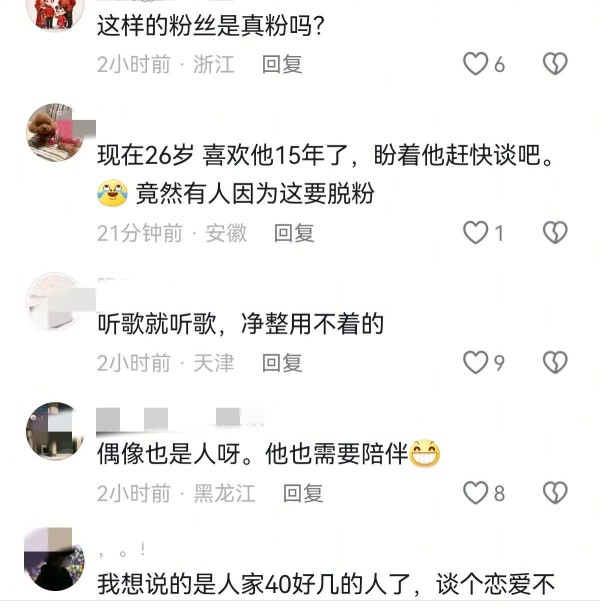
Task: Reply to the comment from 安徽
Action: 294,233
